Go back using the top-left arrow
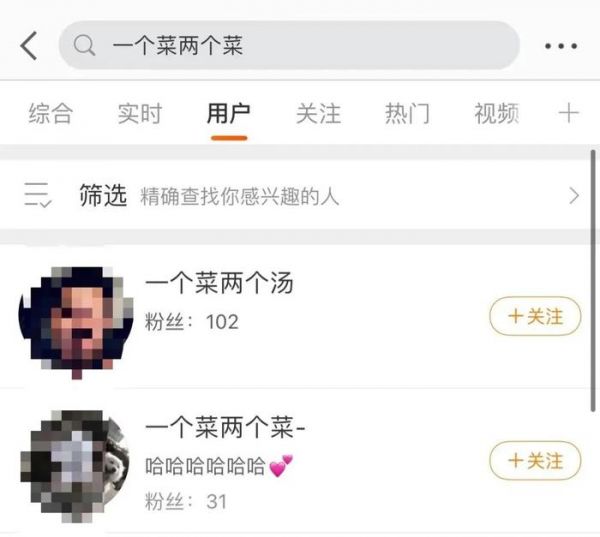The height and width of the screenshot is (537, 600). pos(29,45)
